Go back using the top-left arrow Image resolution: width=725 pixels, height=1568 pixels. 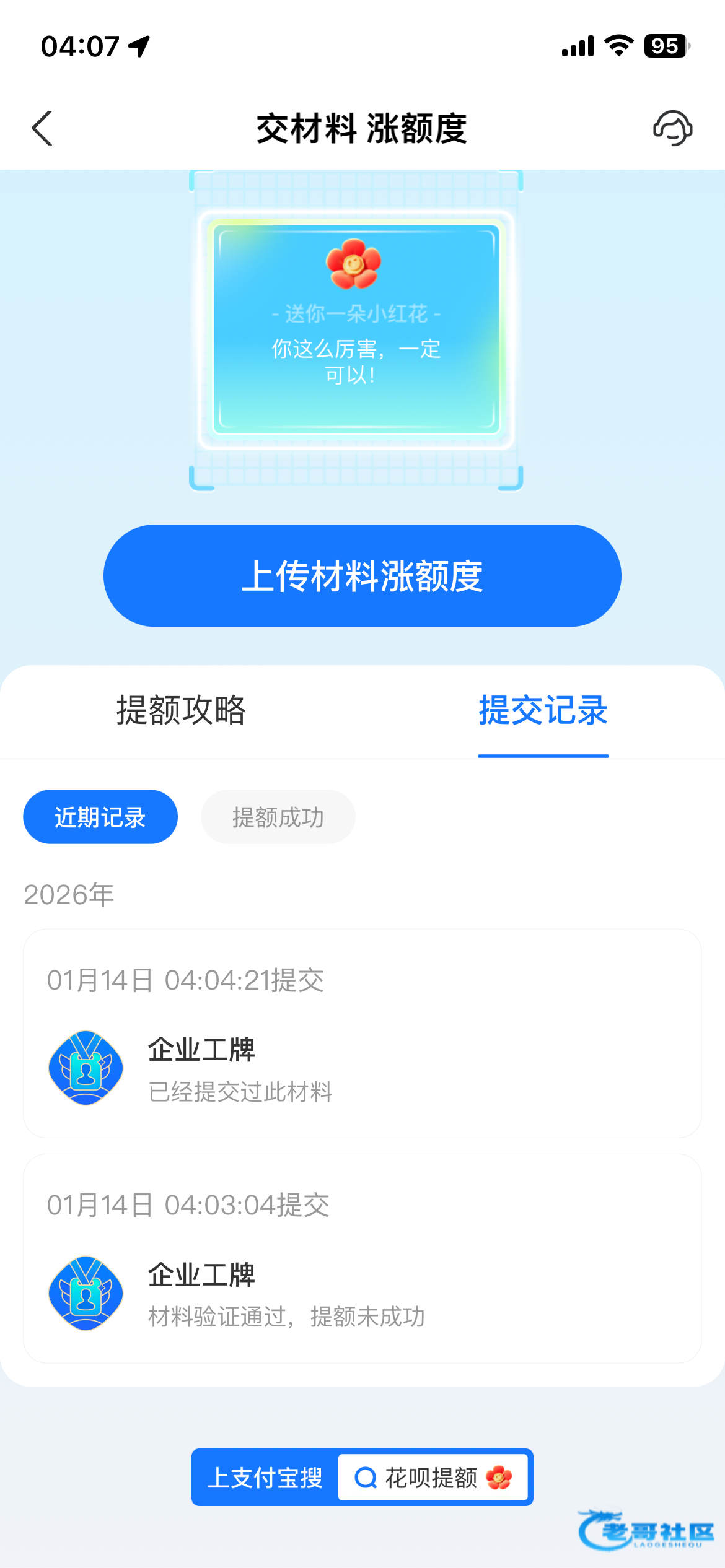click(x=42, y=129)
